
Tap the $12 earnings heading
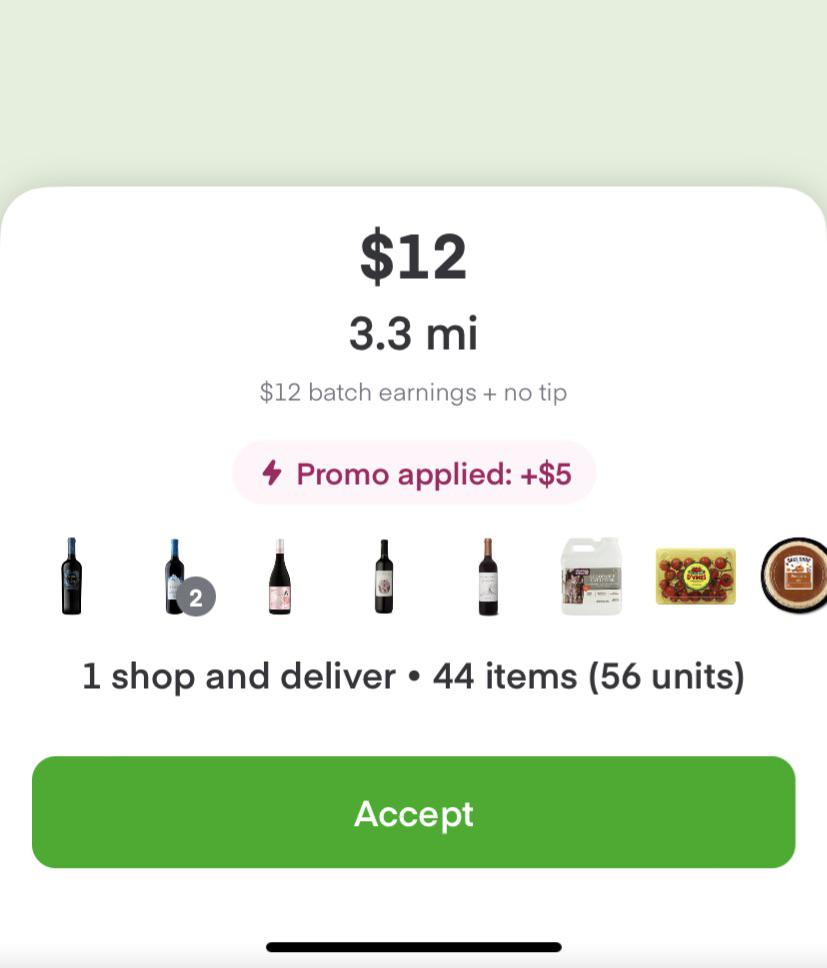click(413, 256)
